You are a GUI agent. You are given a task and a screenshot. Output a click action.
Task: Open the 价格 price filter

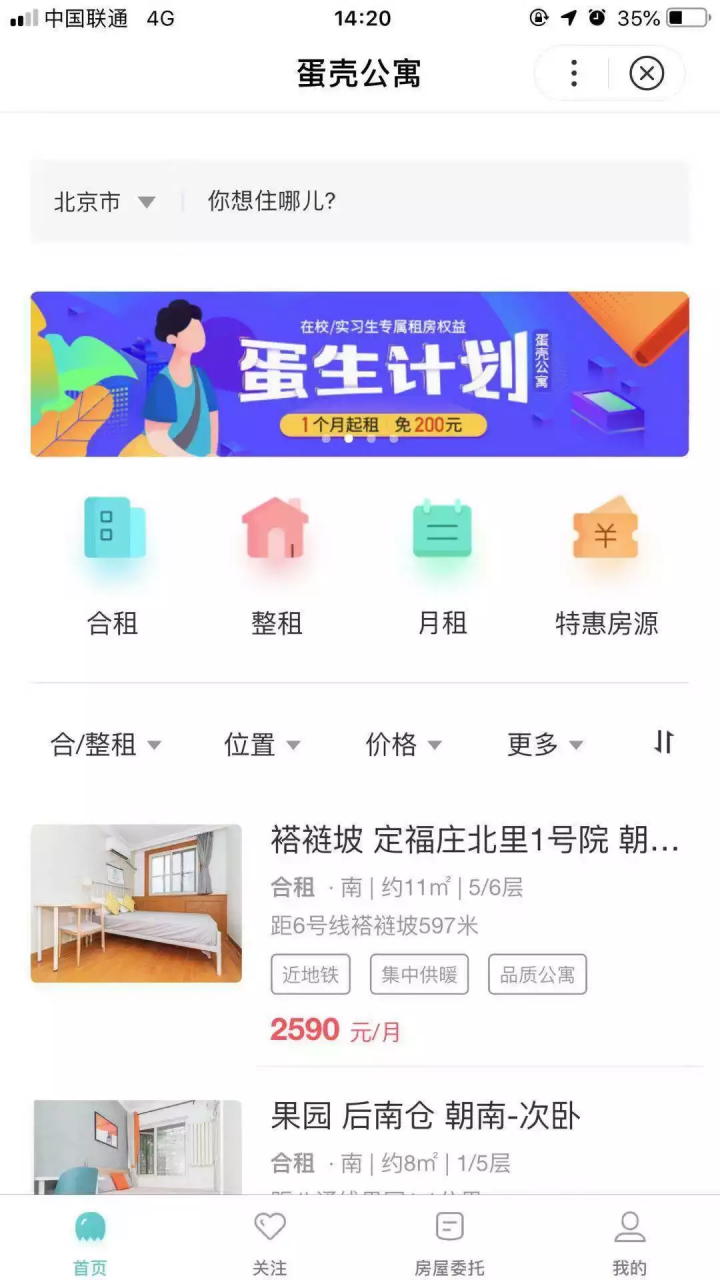pyautogui.click(x=402, y=744)
